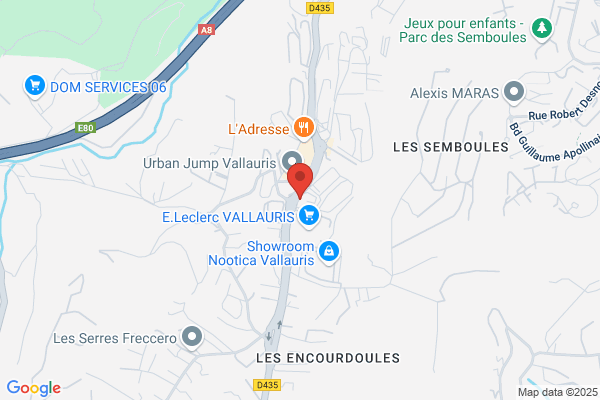Open the DOM SERVICES 06 marker
This screenshot has width=600, height=400.
pyautogui.click(x=35, y=87)
